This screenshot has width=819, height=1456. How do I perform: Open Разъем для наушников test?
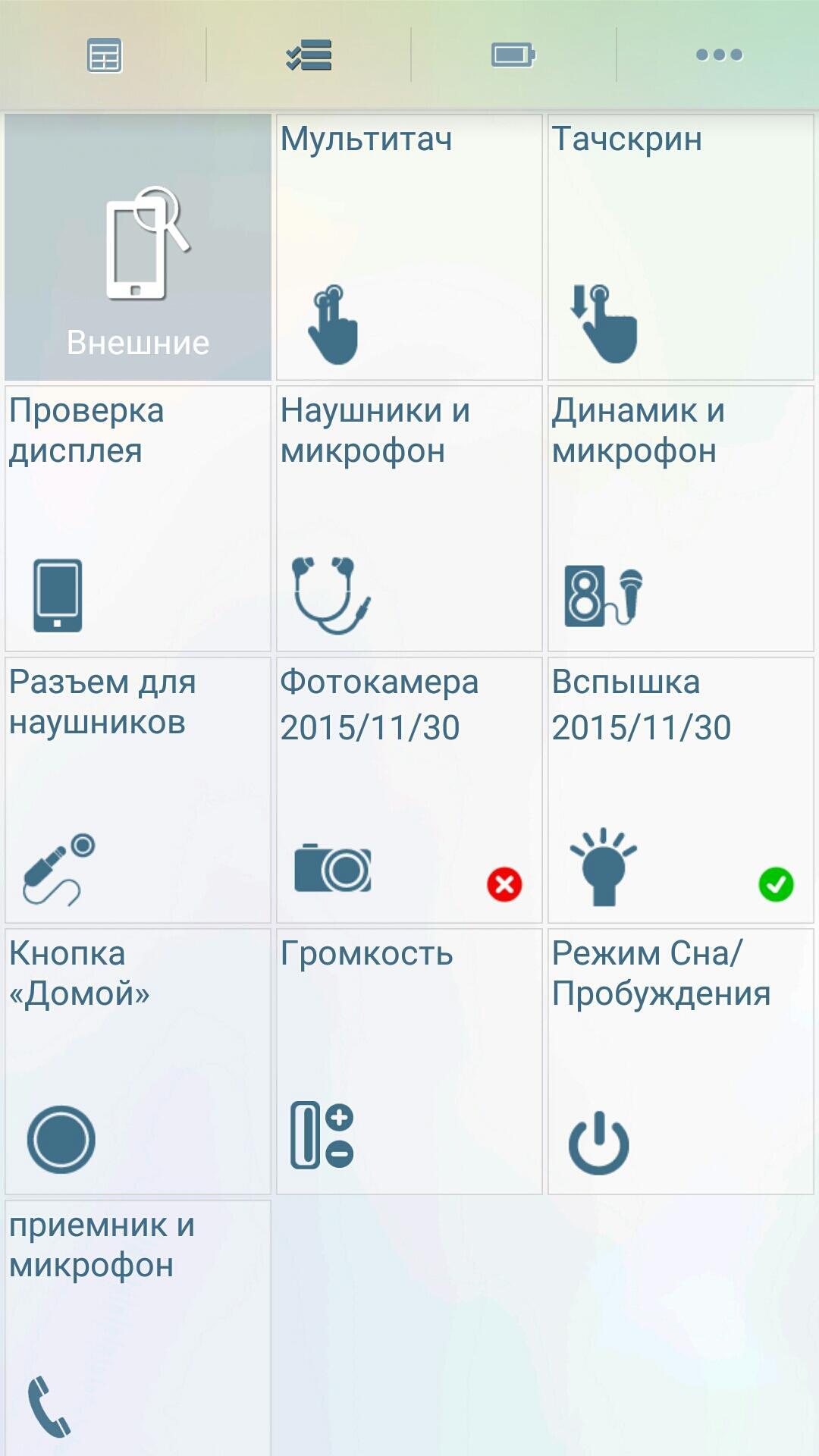point(138,790)
